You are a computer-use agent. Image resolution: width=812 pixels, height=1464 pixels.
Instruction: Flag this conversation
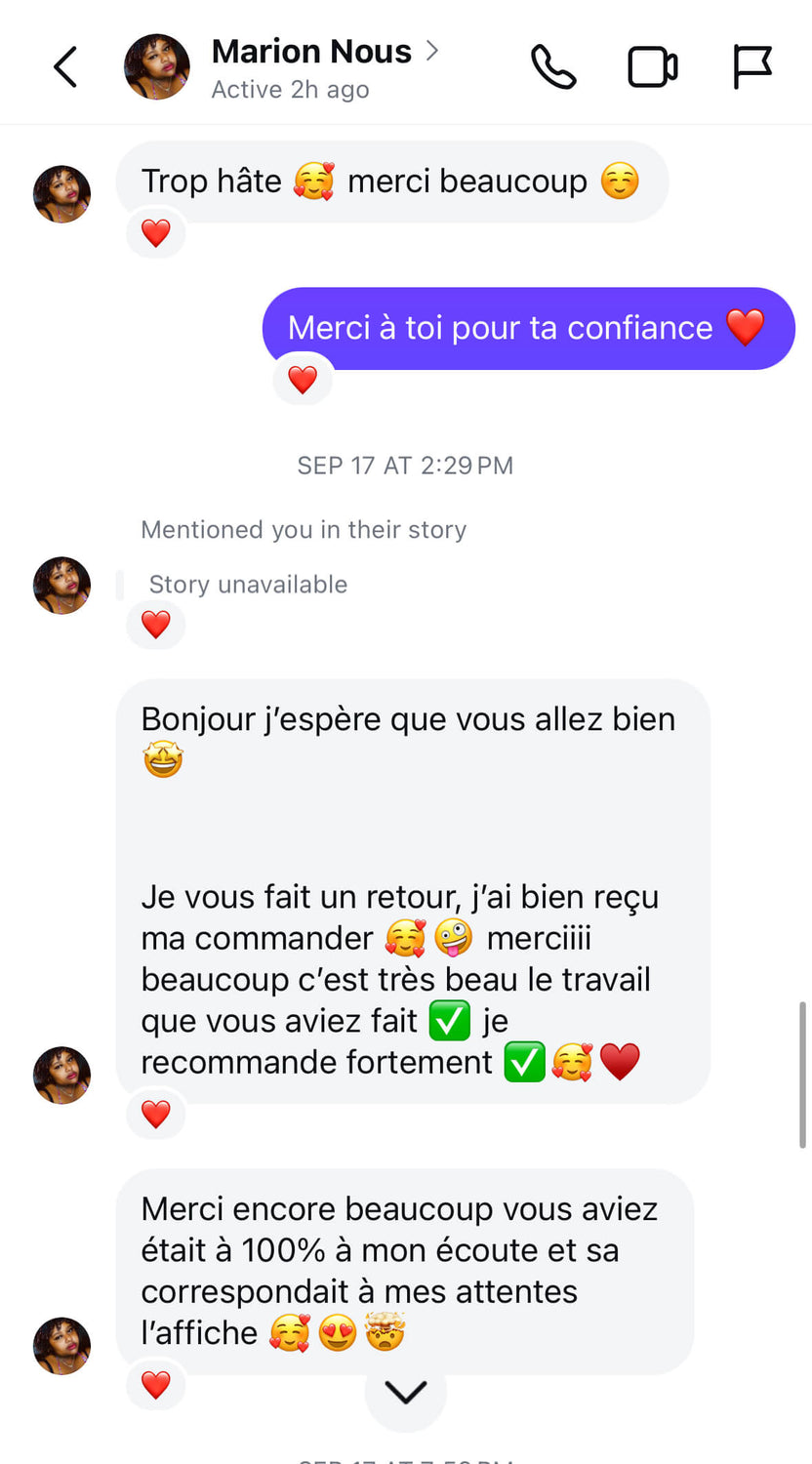tap(752, 67)
